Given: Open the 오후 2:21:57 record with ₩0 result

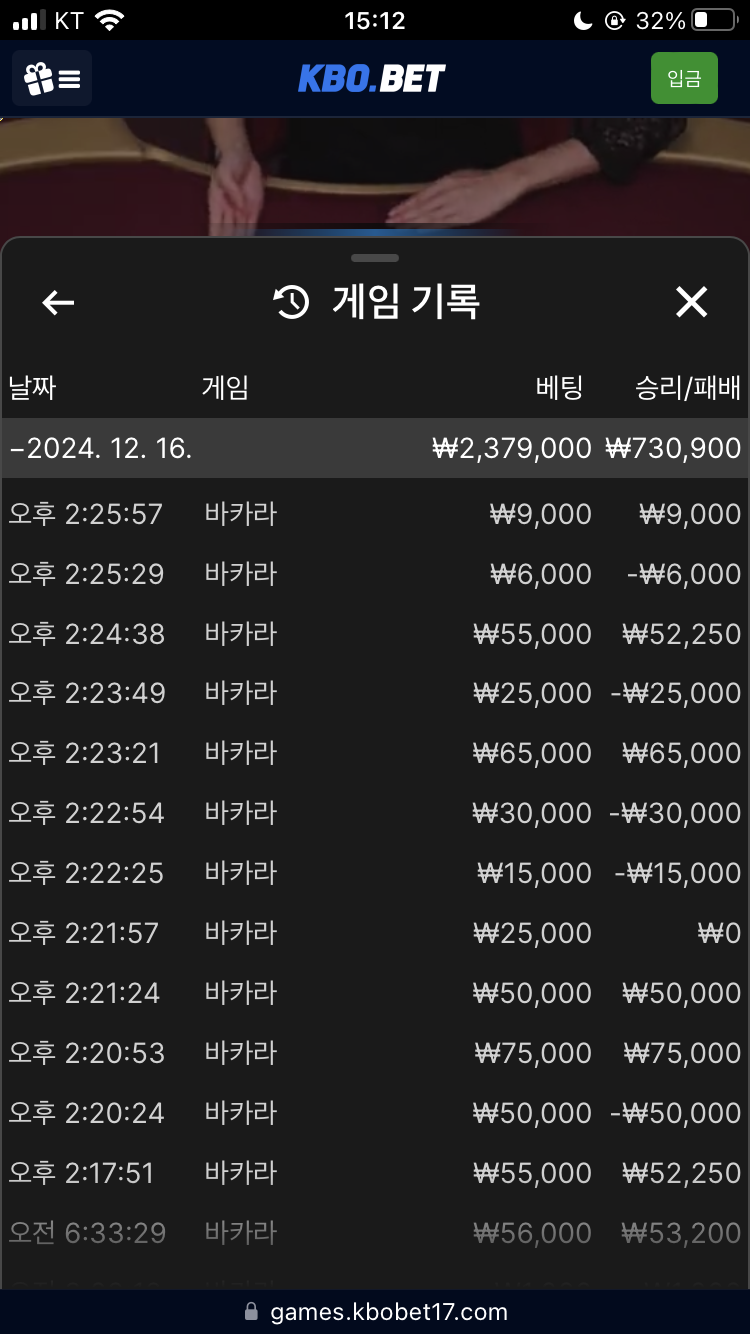Looking at the screenshot, I should tap(375, 933).
